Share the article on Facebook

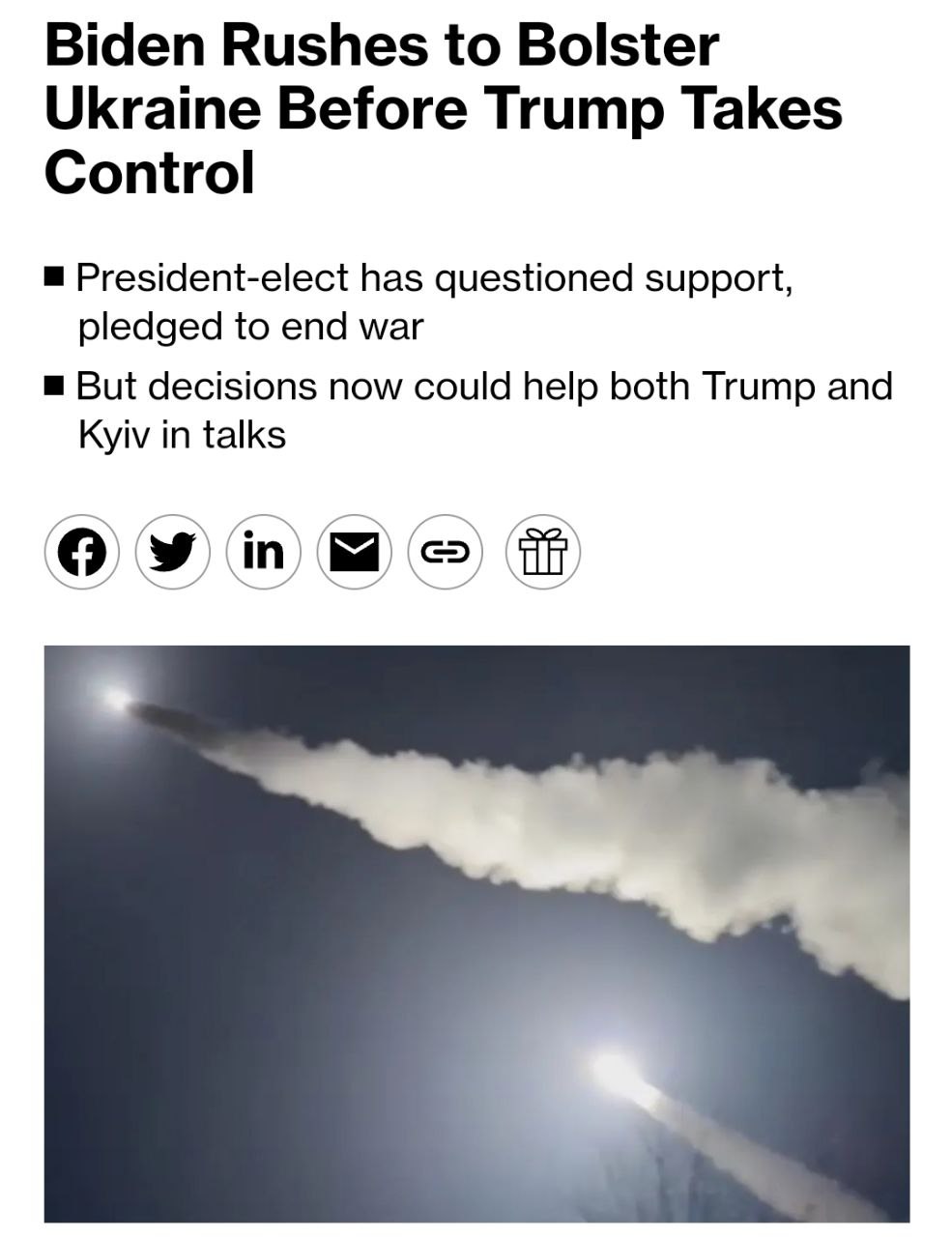[x=82, y=553]
